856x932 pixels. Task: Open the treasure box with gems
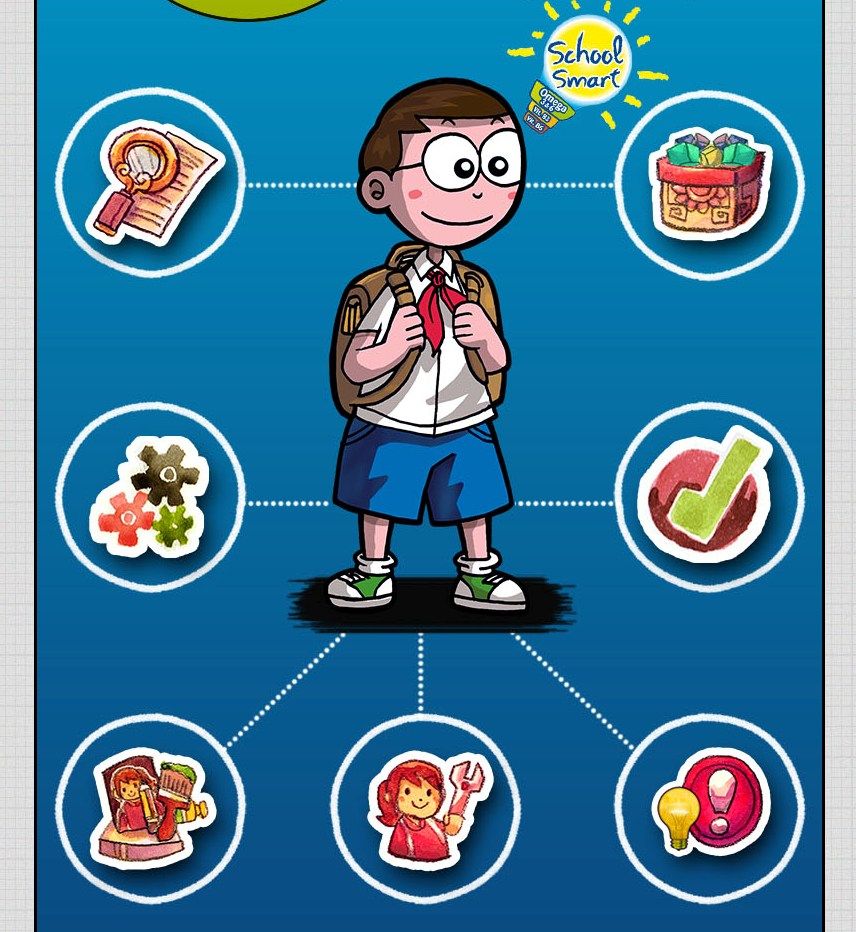(709, 186)
